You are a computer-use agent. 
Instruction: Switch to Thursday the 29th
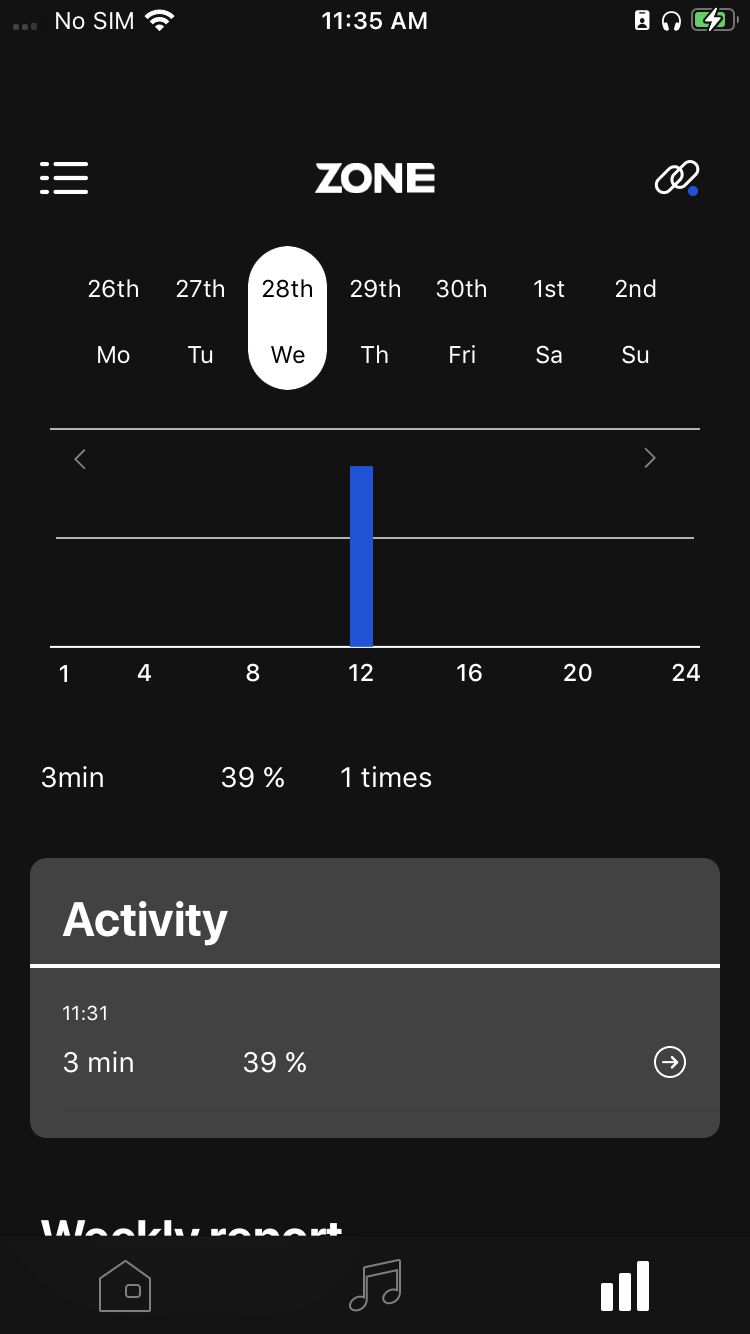pos(374,320)
